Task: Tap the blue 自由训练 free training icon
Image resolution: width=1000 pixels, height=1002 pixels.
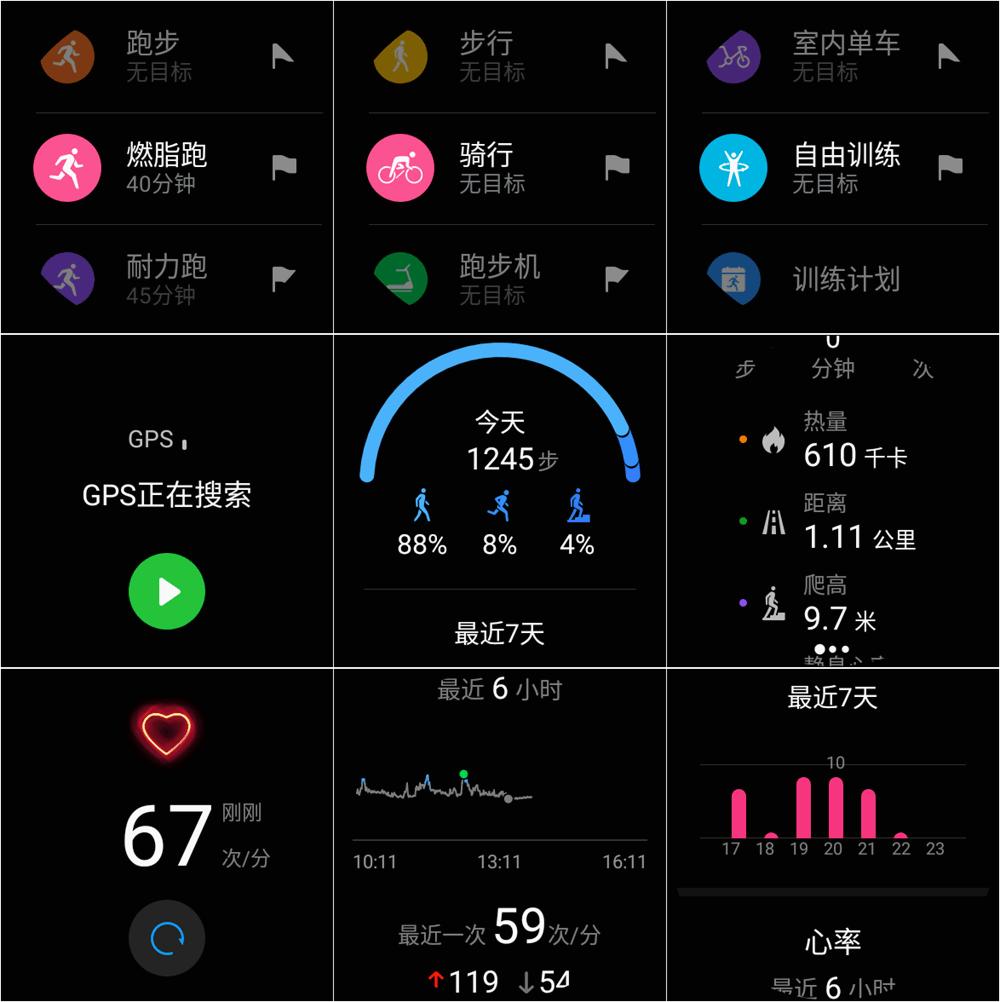Action: point(733,168)
